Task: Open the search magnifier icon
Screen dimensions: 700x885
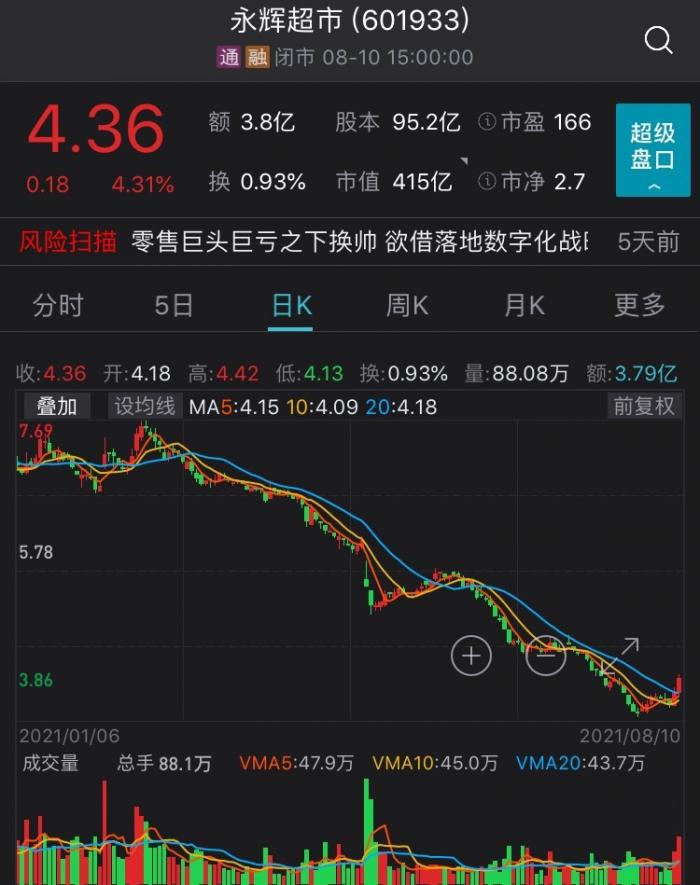Action: coord(658,41)
